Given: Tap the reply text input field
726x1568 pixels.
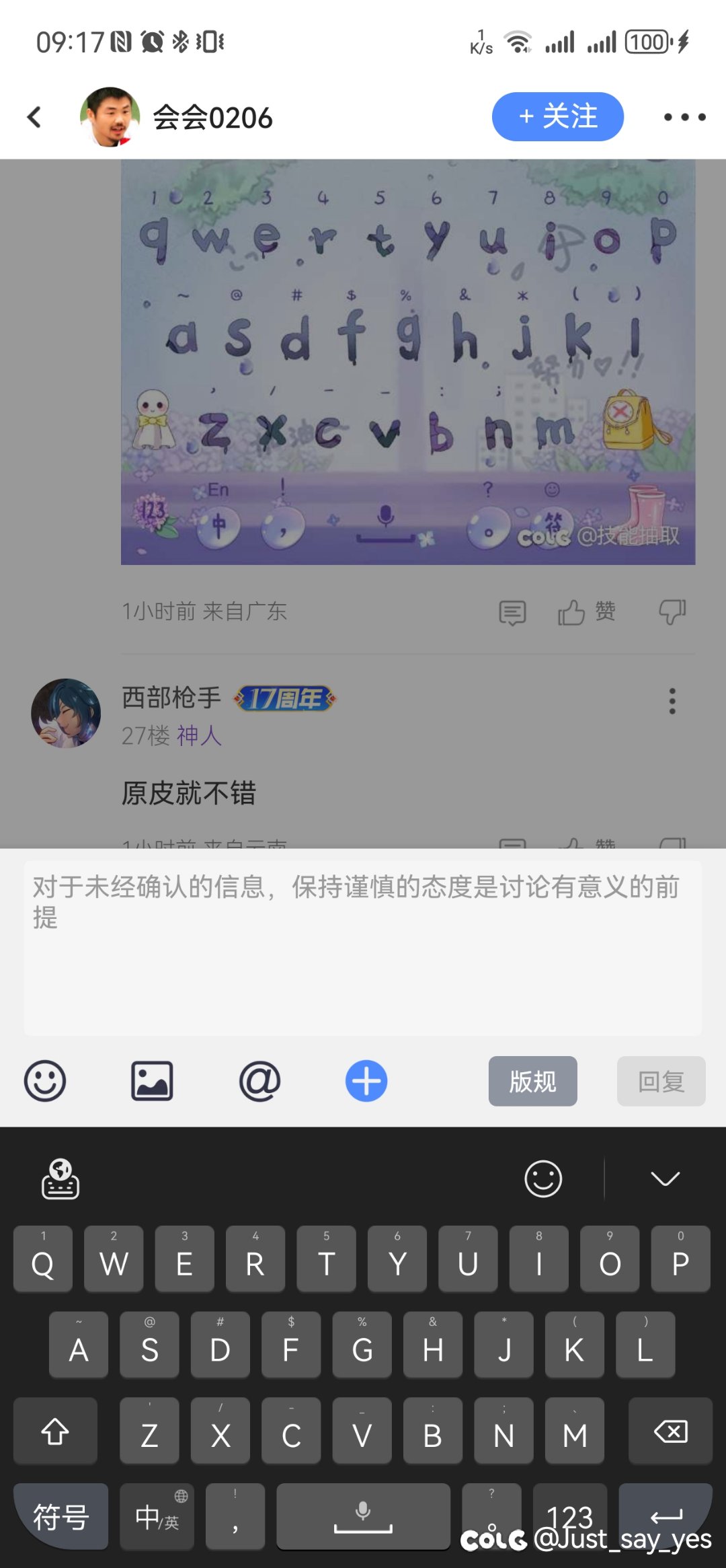Looking at the screenshot, I should click(x=363, y=948).
